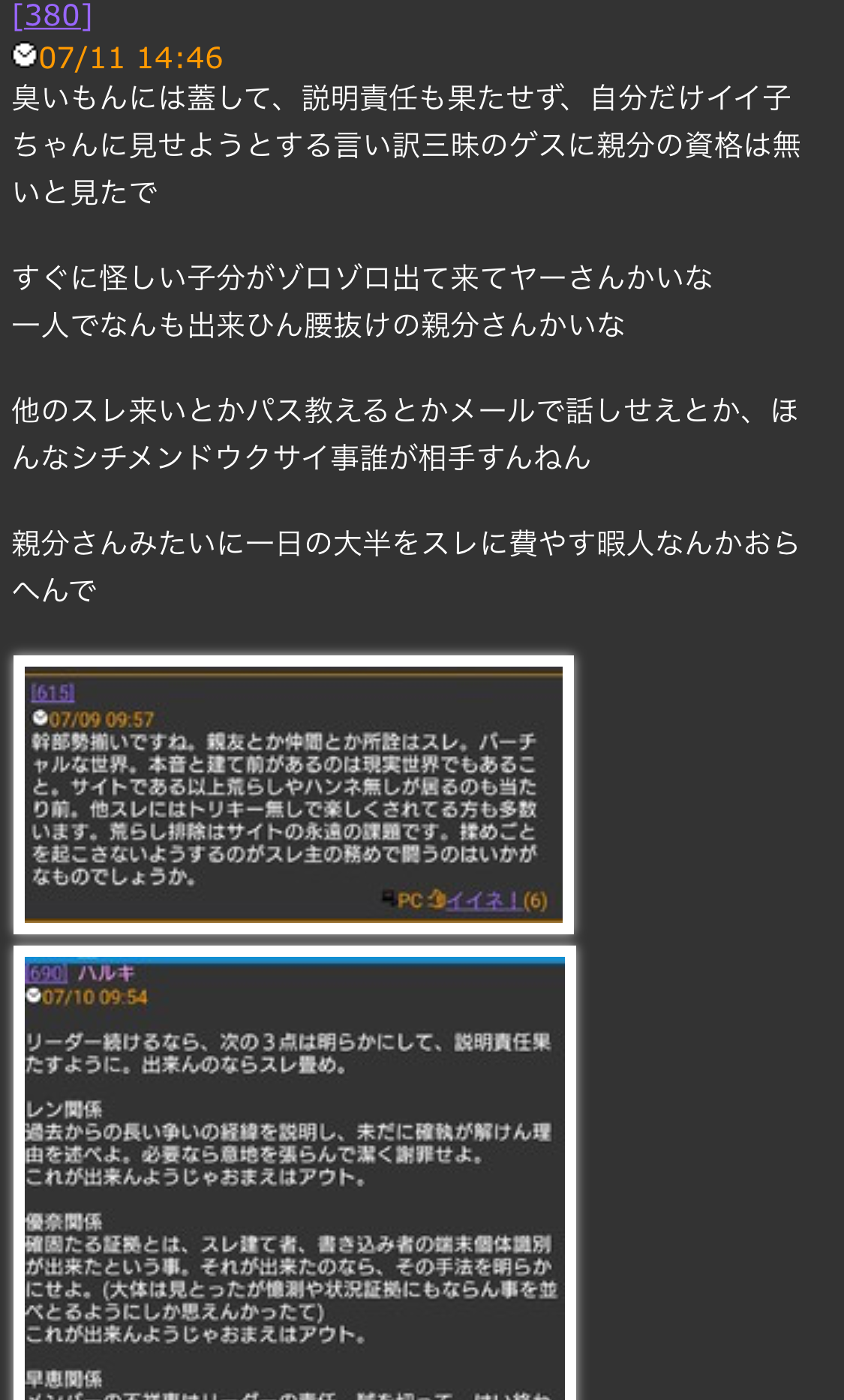Enlarge the attached screenshot of post 690

(x=294, y=1173)
